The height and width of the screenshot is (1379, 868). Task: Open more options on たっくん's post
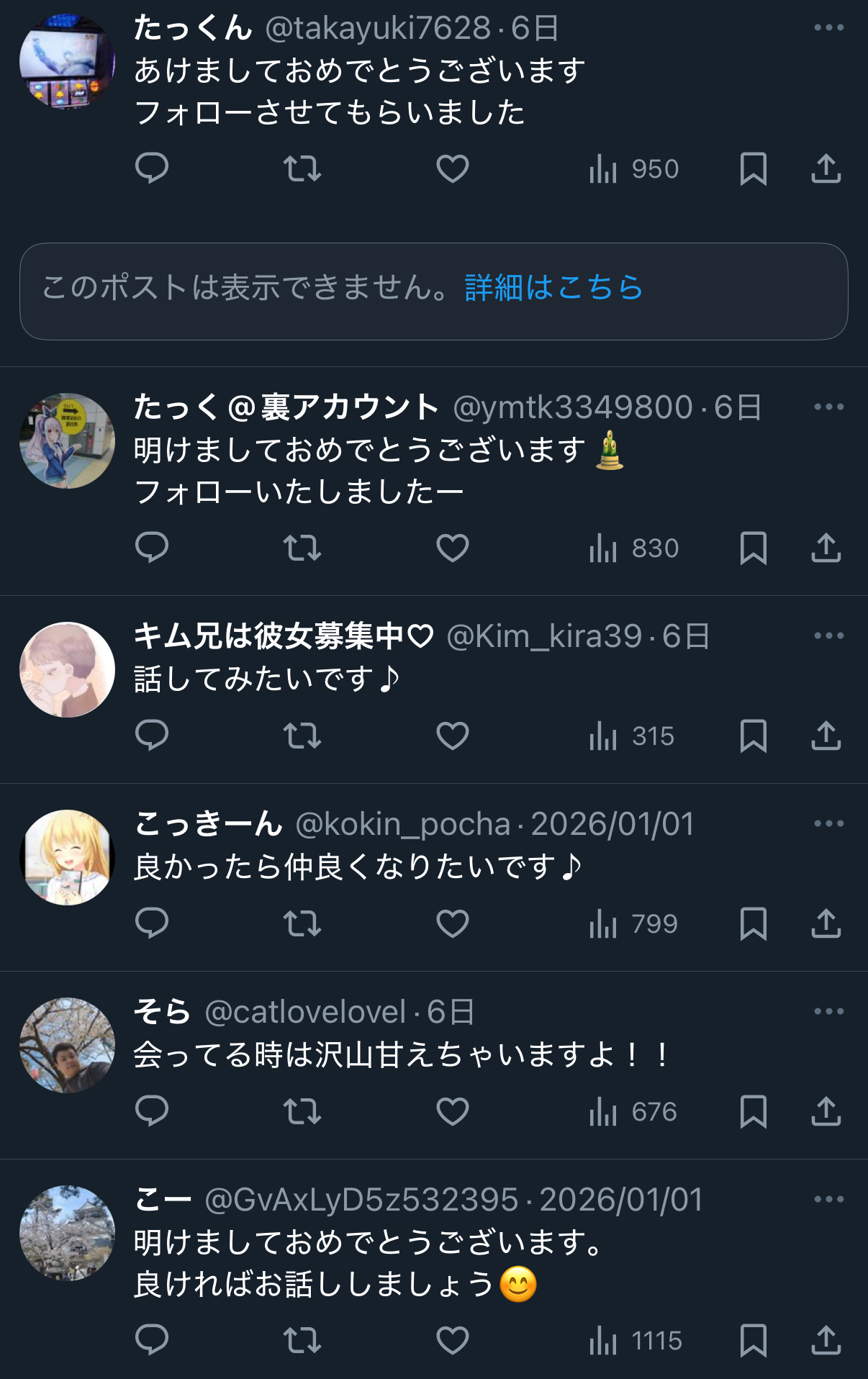pos(828,27)
